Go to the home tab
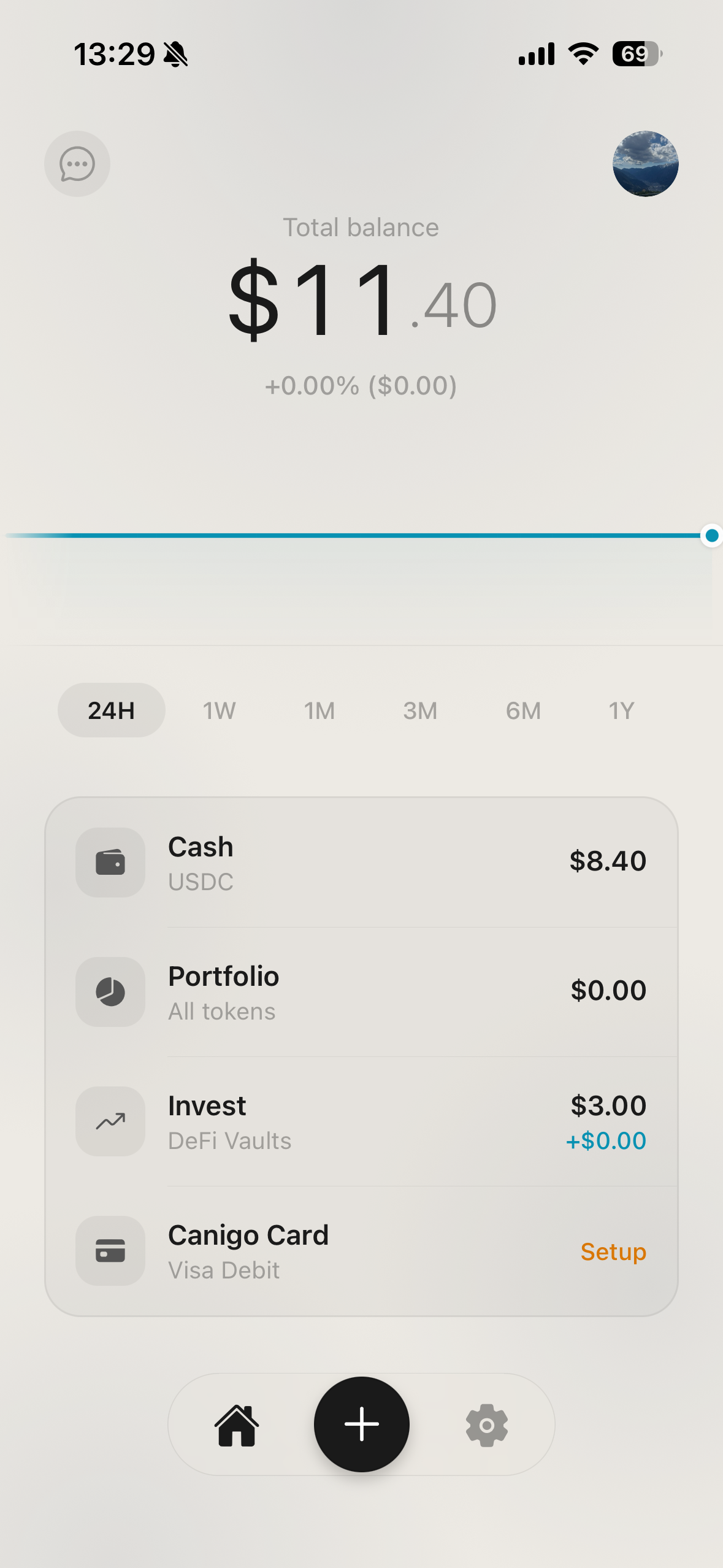The width and height of the screenshot is (723, 1568). pyautogui.click(x=237, y=1425)
